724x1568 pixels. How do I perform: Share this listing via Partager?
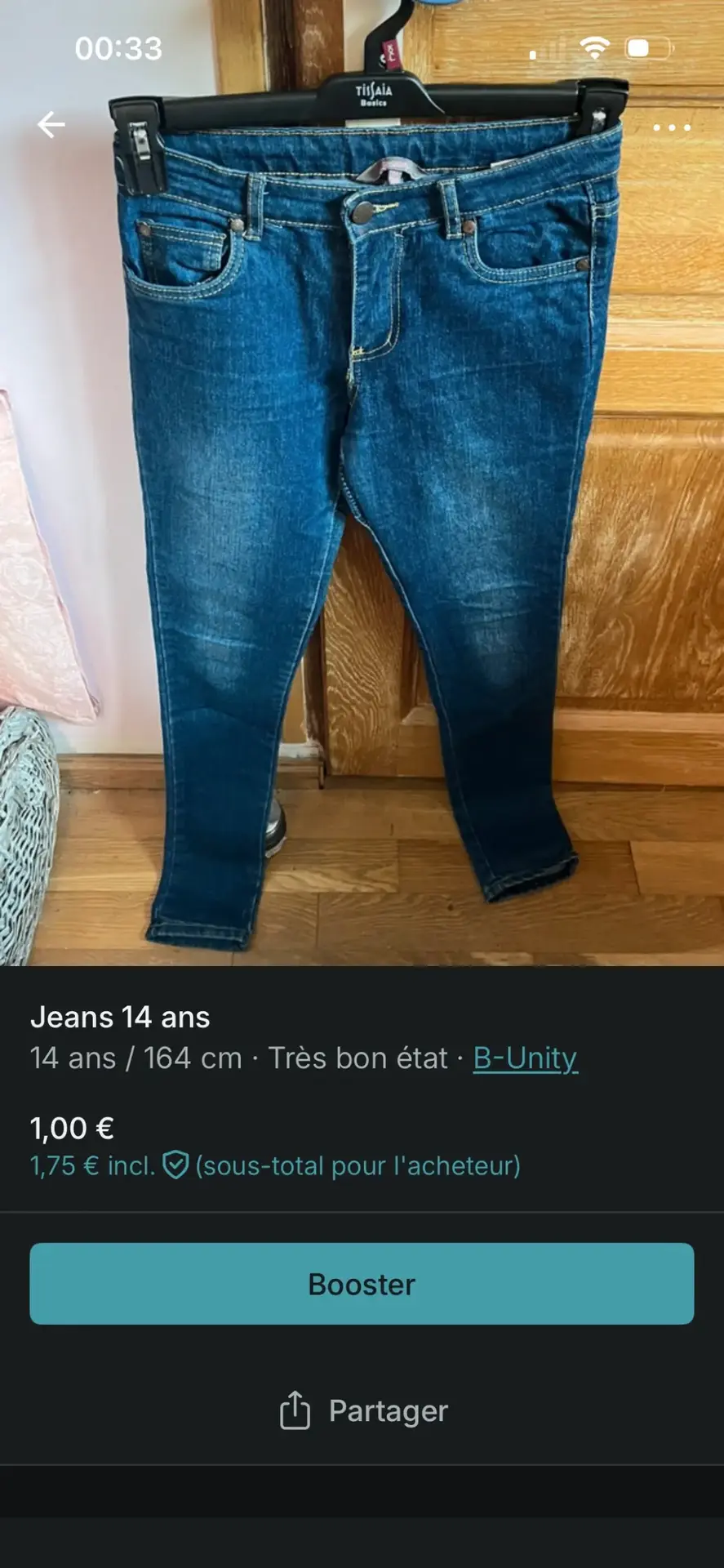(363, 1410)
